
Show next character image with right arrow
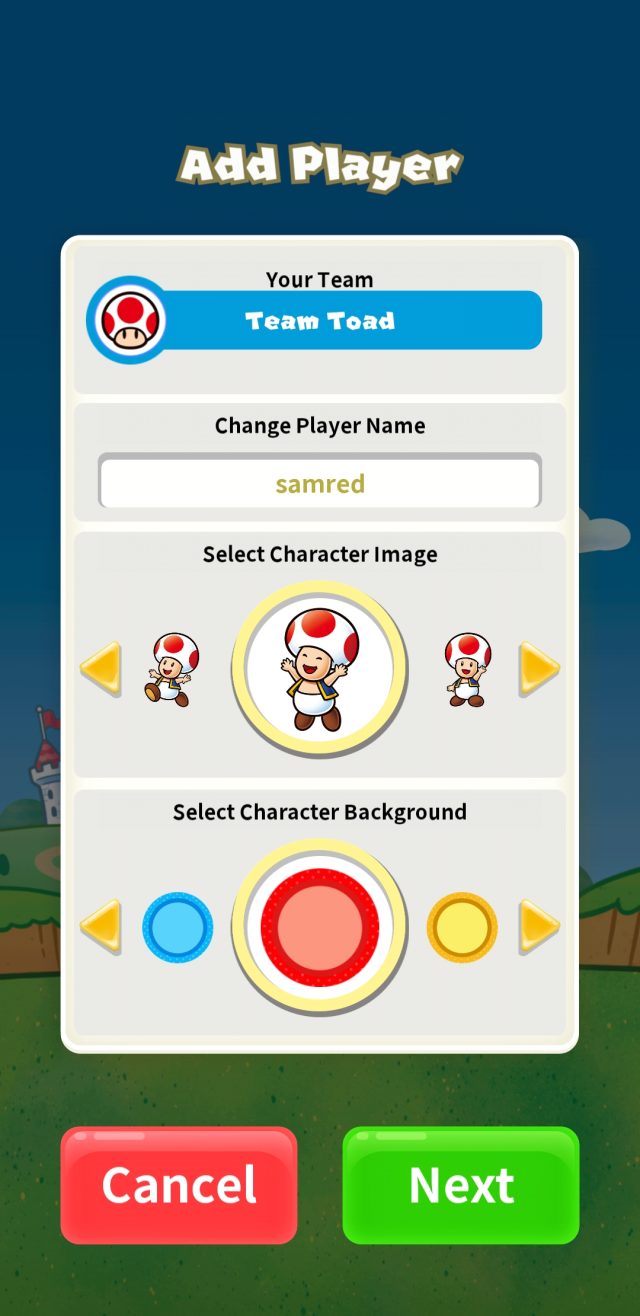click(539, 669)
